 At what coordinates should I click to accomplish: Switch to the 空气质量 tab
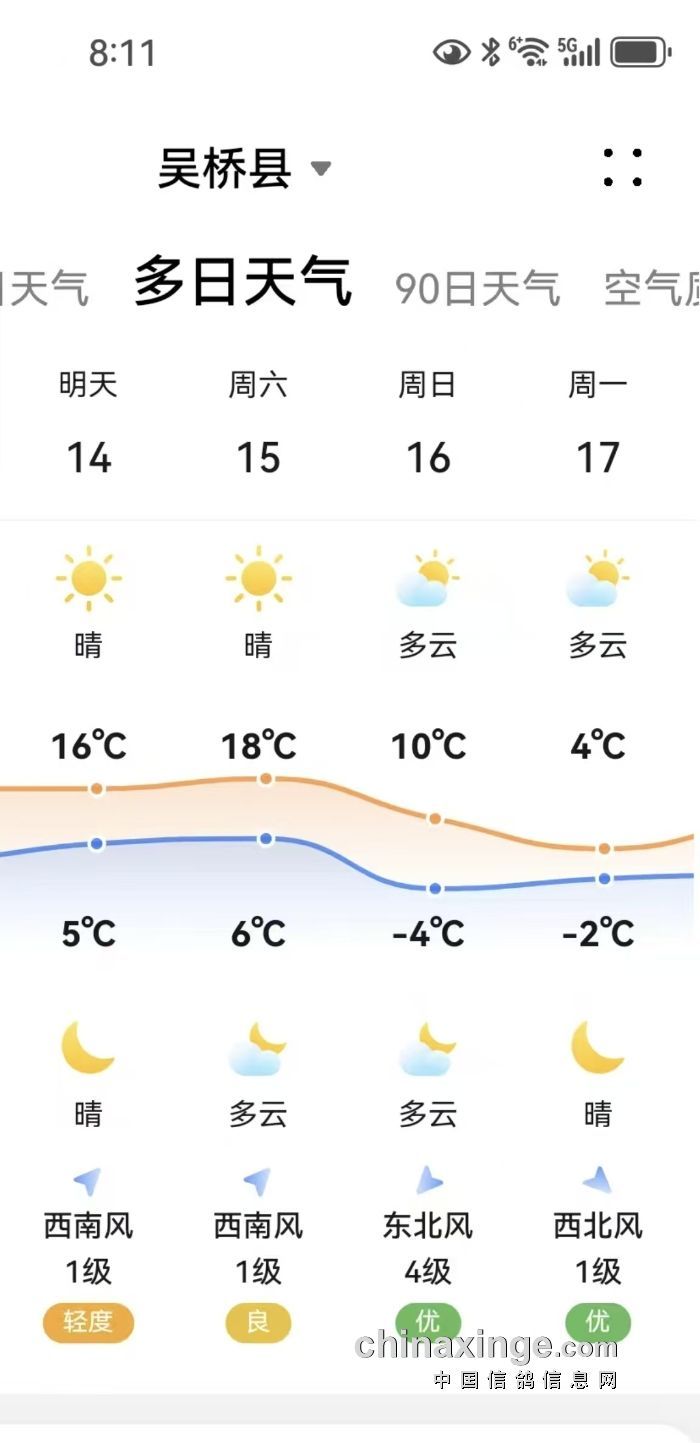[650, 289]
